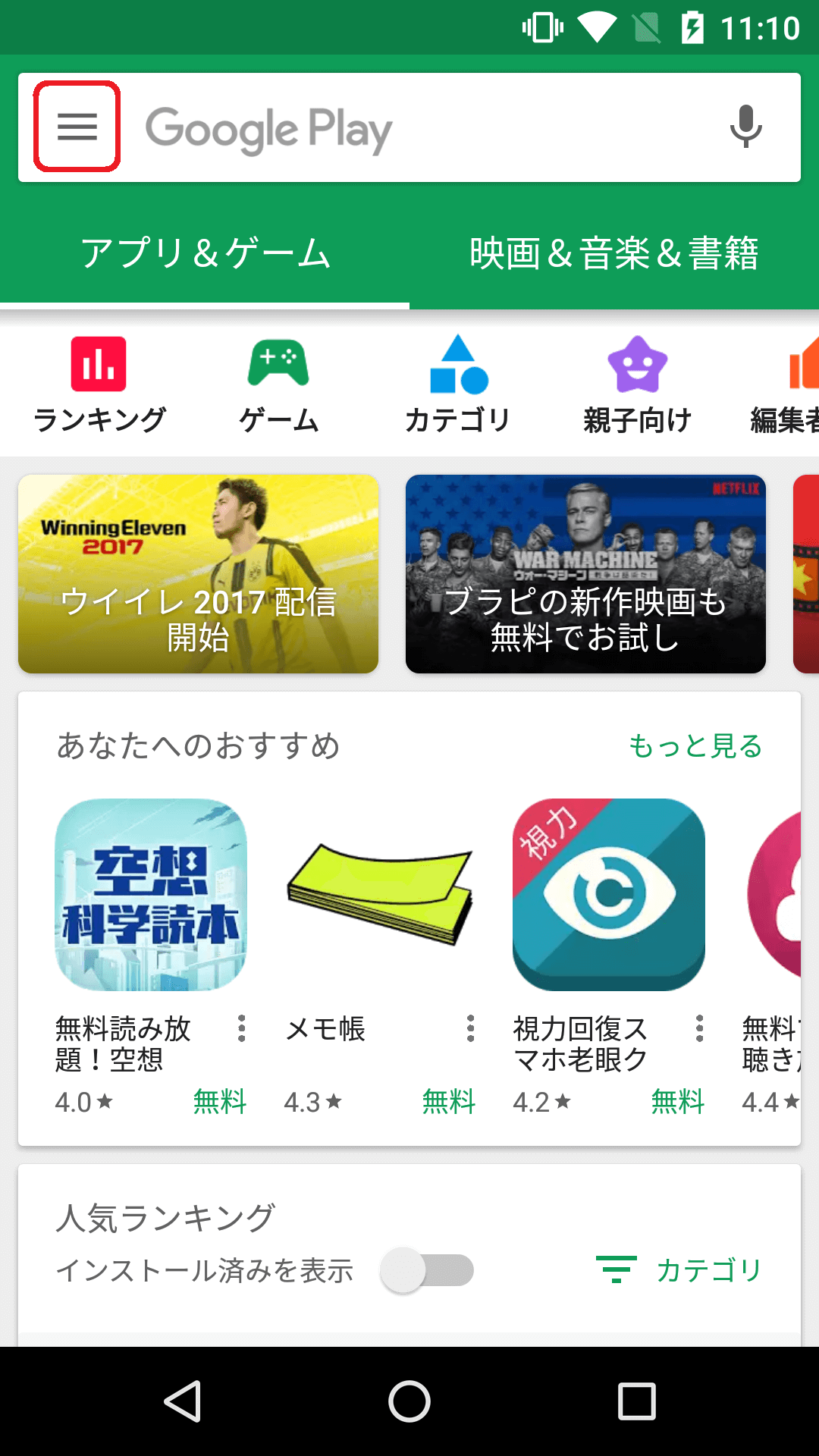The image size is (819, 1456).
Task: Open ウイイレ 2017 配信開始 banner
Action: 198,574
